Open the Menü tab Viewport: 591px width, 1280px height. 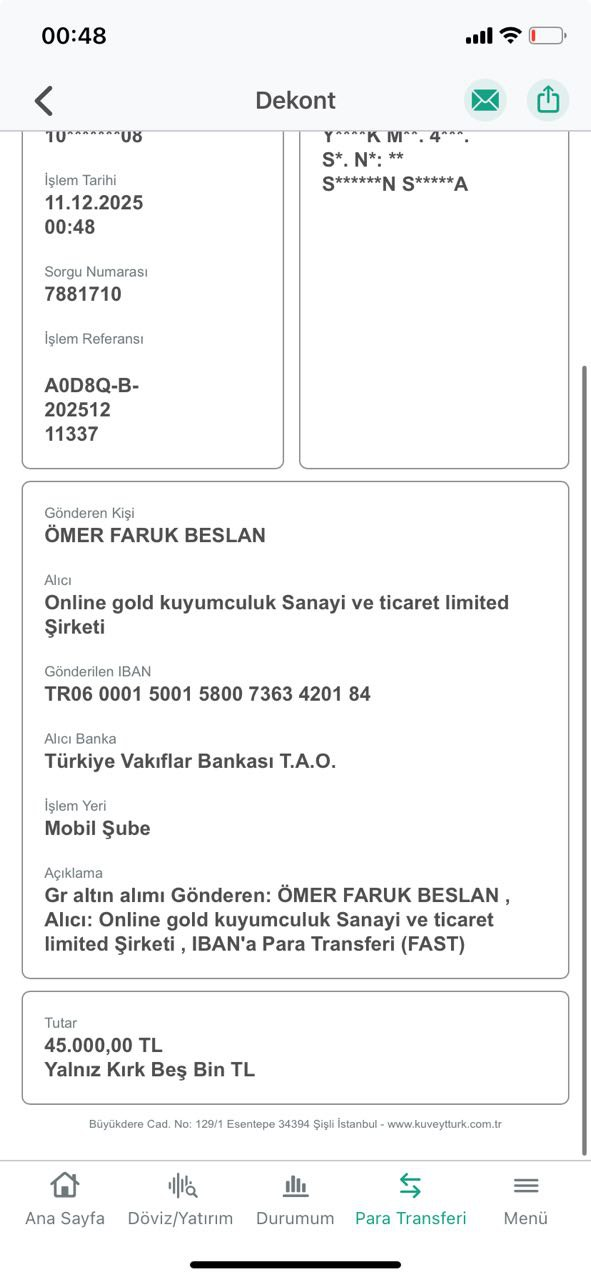click(526, 1200)
